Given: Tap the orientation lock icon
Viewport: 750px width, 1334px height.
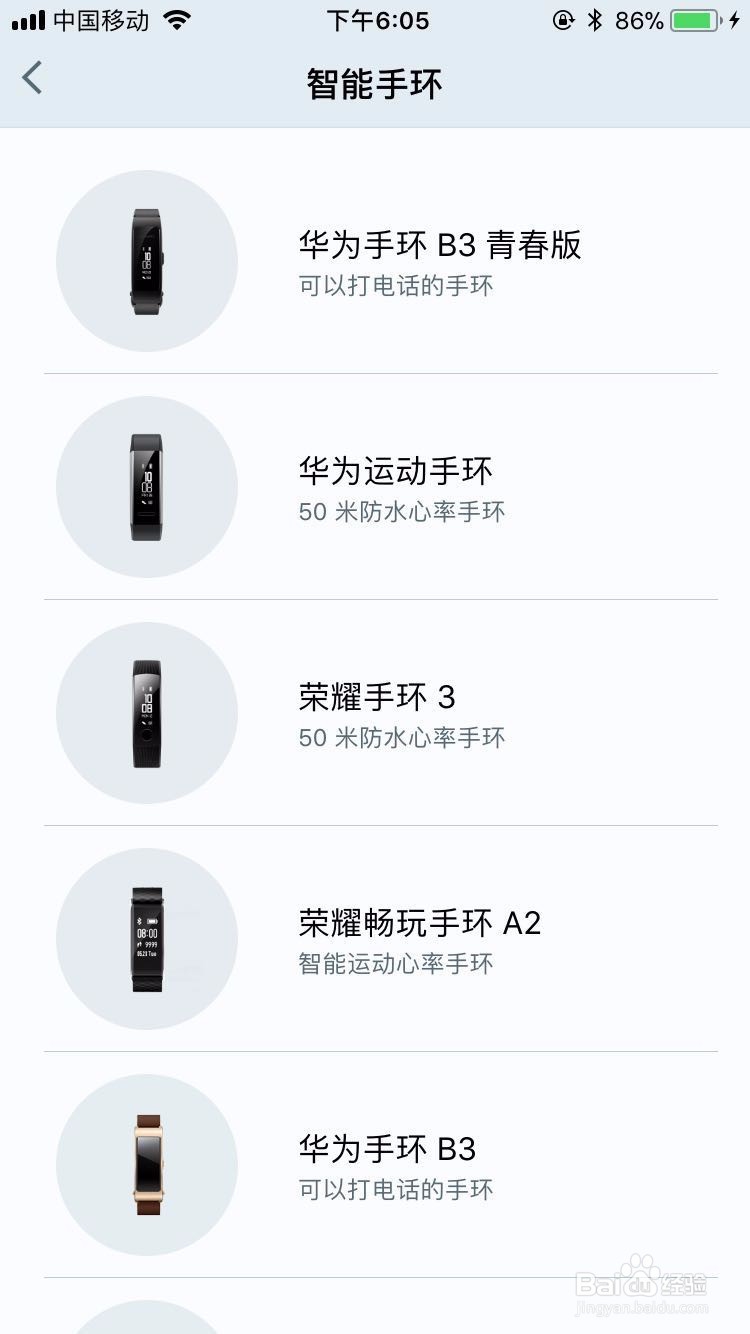Looking at the screenshot, I should [x=563, y=18].
